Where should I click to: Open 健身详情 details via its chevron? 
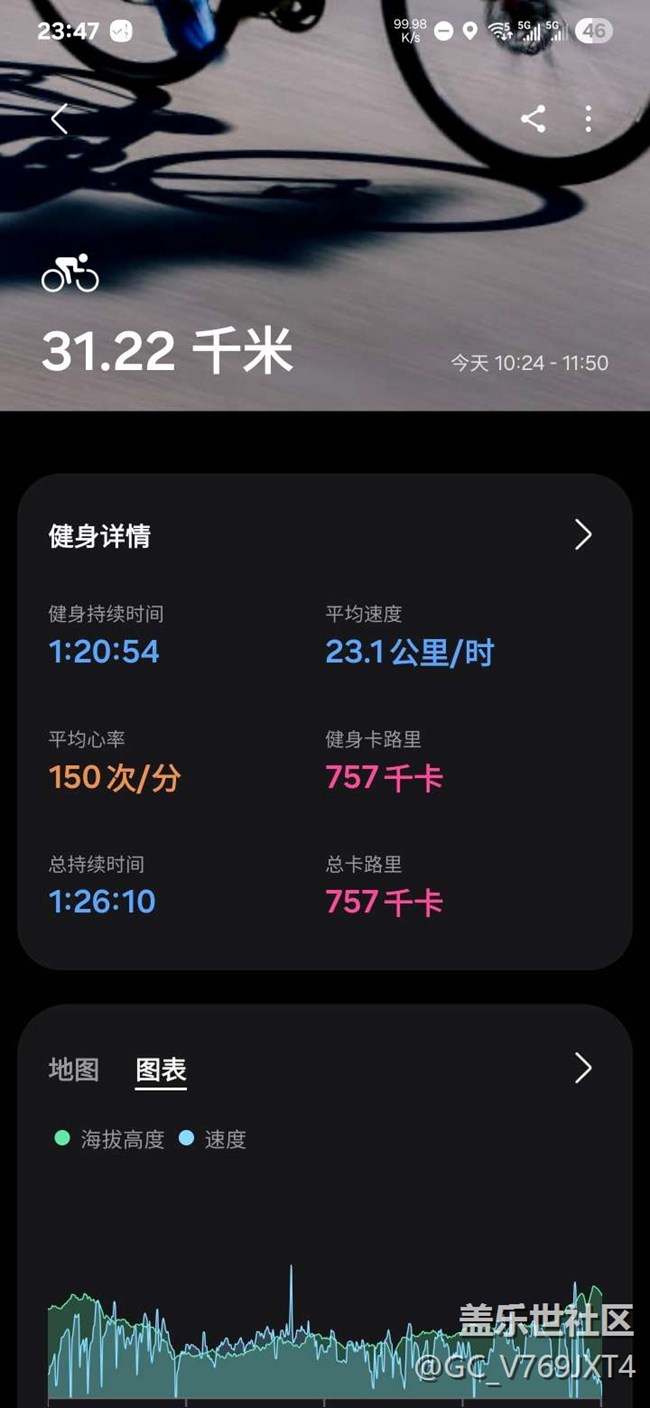(583, 535)
